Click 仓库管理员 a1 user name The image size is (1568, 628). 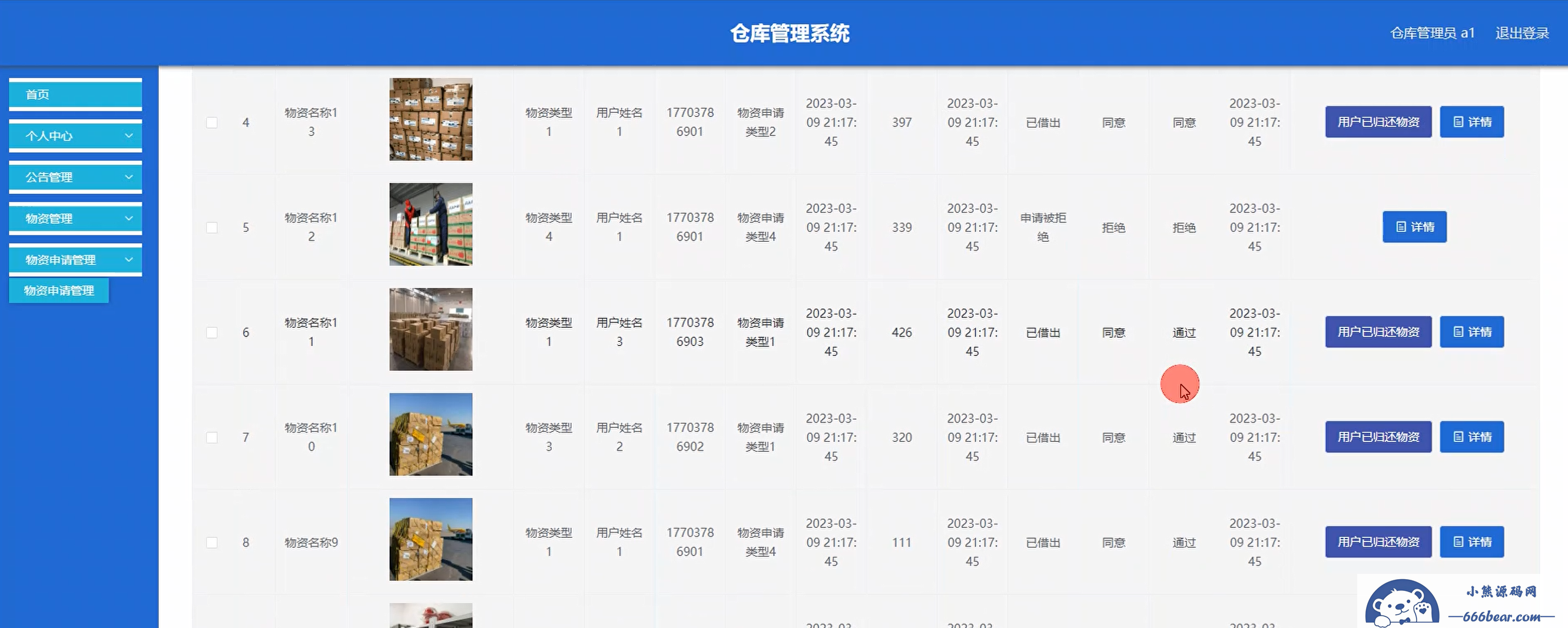tap(1432, 33)
